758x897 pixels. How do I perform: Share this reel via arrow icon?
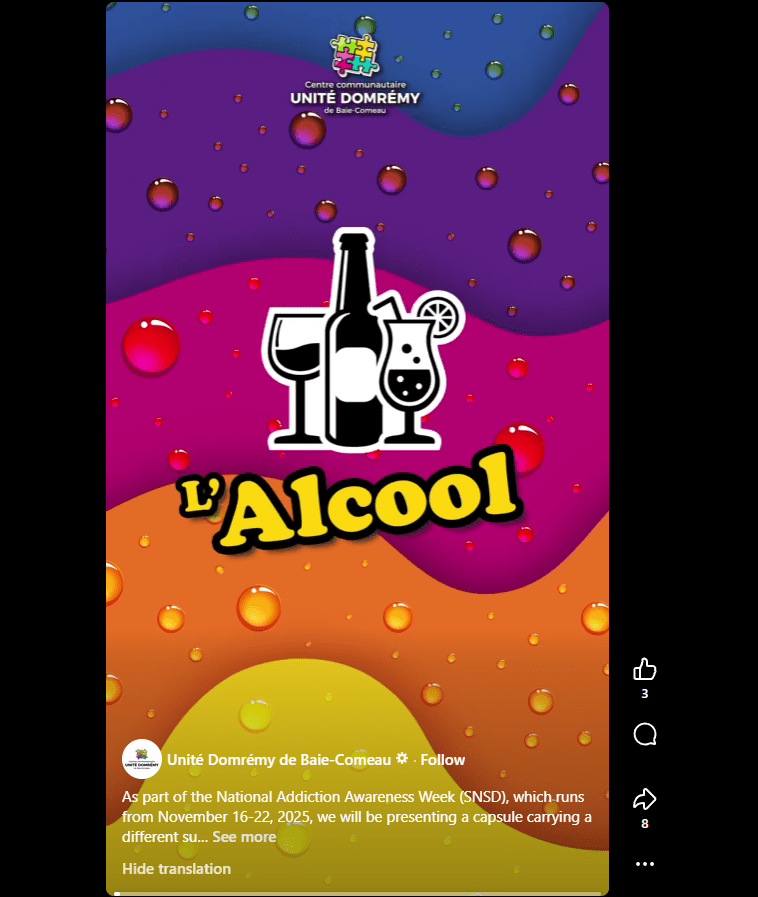645,798
